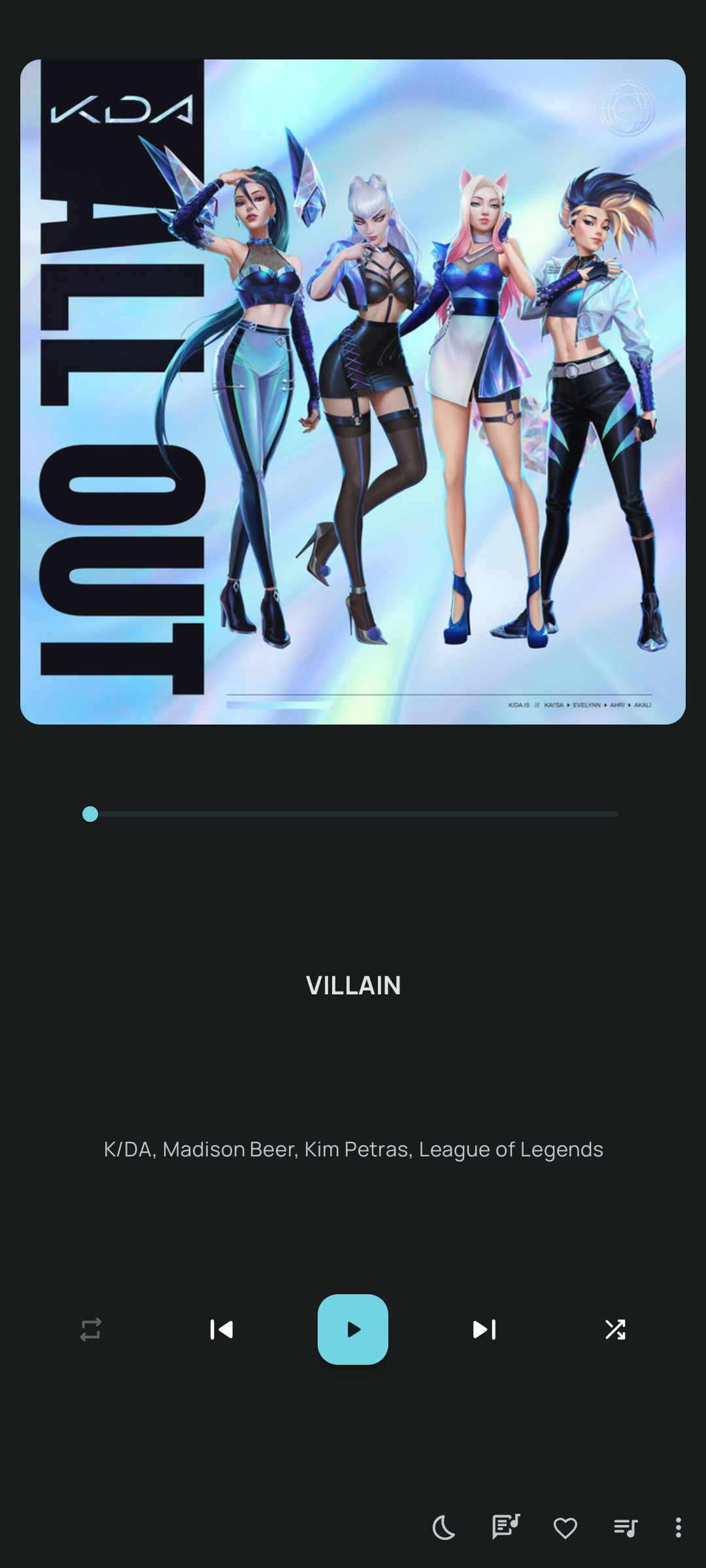Screen dimensions: 706x1568
Task: Tap the playback progress bar
Action: [353, 814]
